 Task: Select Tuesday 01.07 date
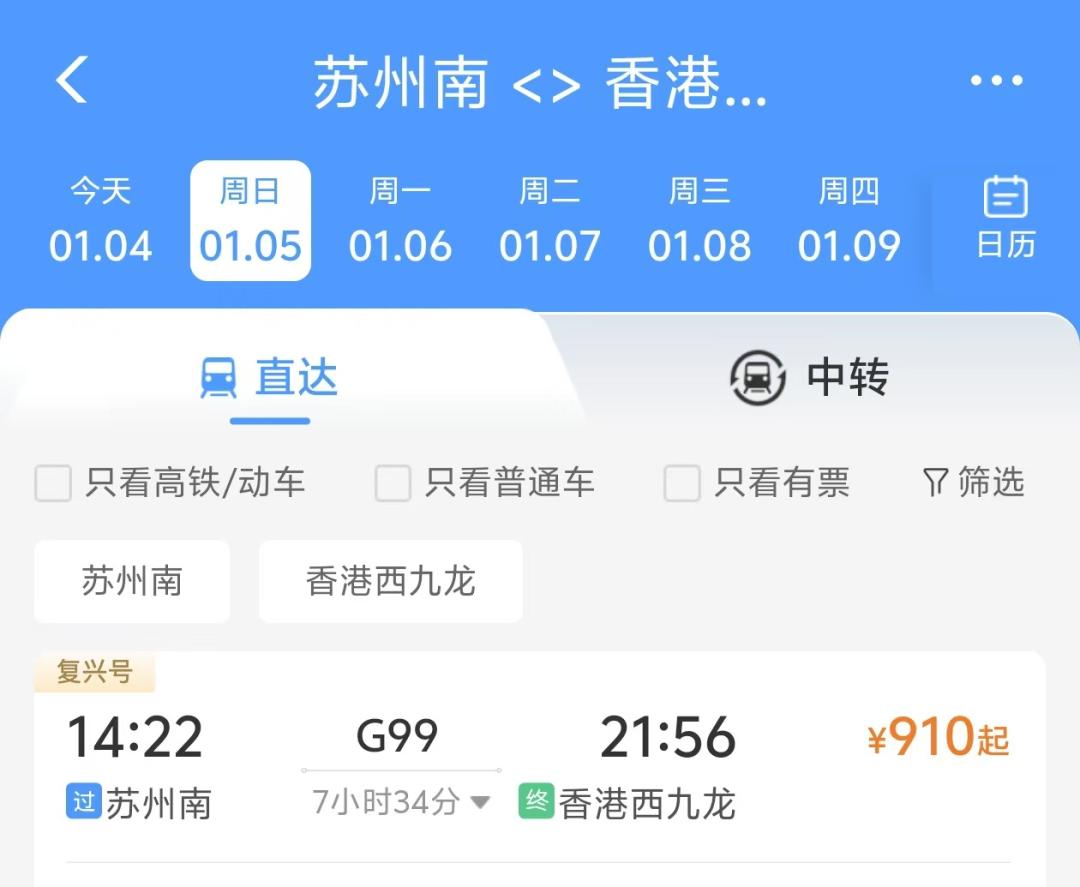(x=549, y=221)
